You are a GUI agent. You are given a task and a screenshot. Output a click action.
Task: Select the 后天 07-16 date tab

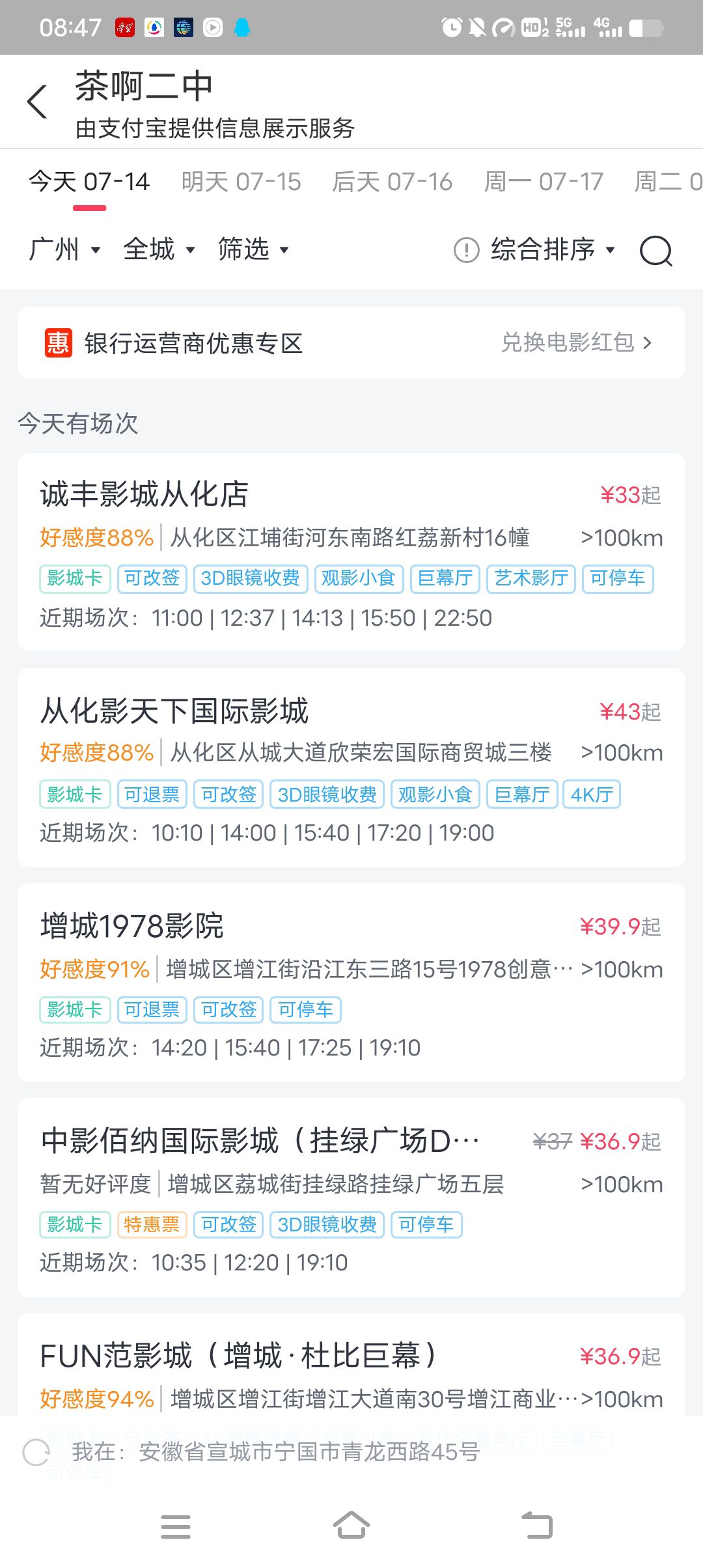[392, 182]
